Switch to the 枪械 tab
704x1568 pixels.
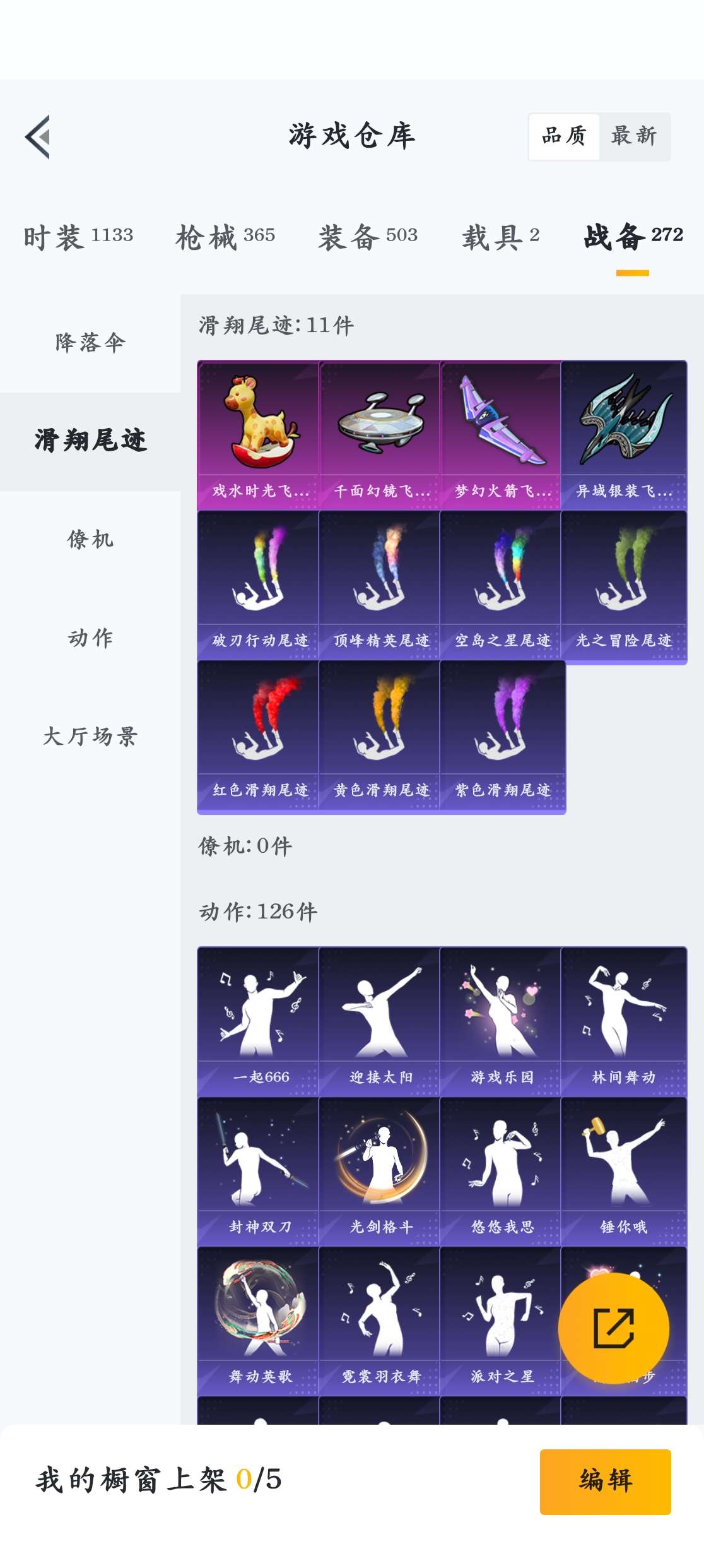[225, 237]
